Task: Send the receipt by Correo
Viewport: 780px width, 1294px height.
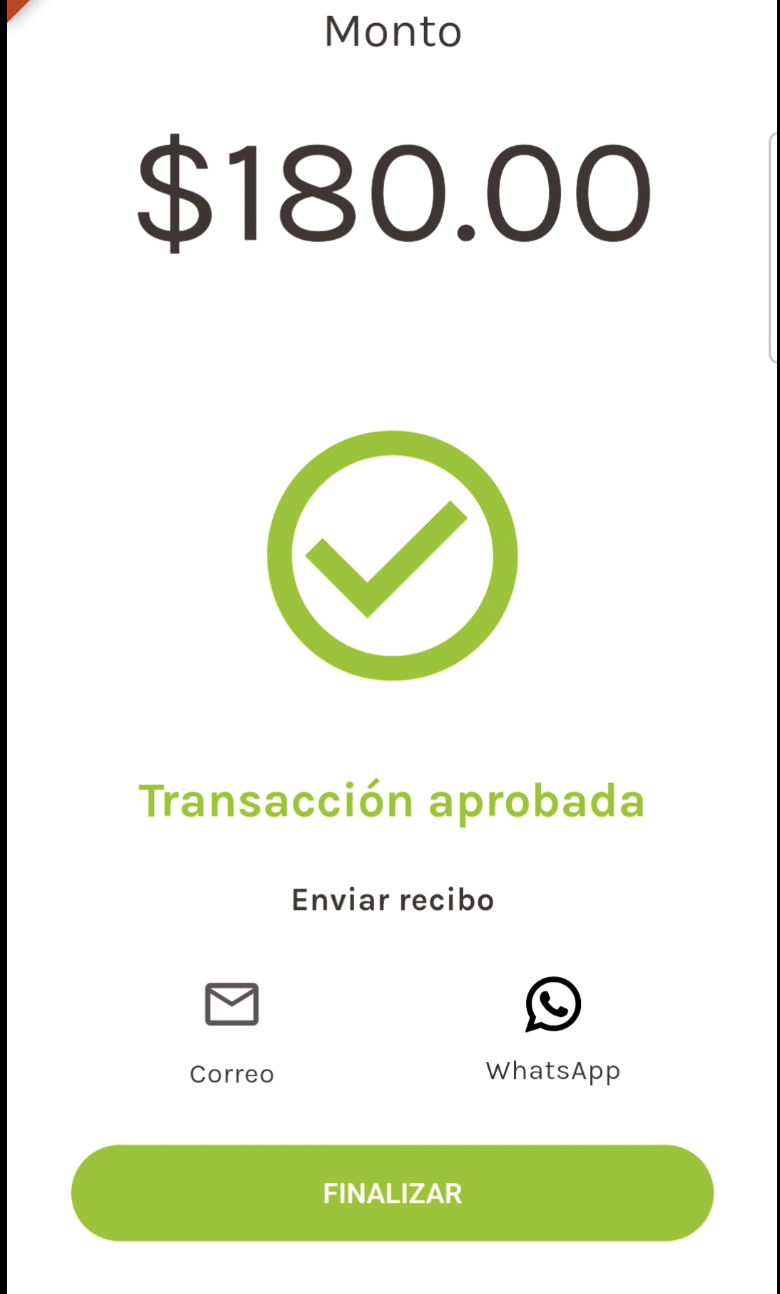Action: click(x=232, y=1032)
